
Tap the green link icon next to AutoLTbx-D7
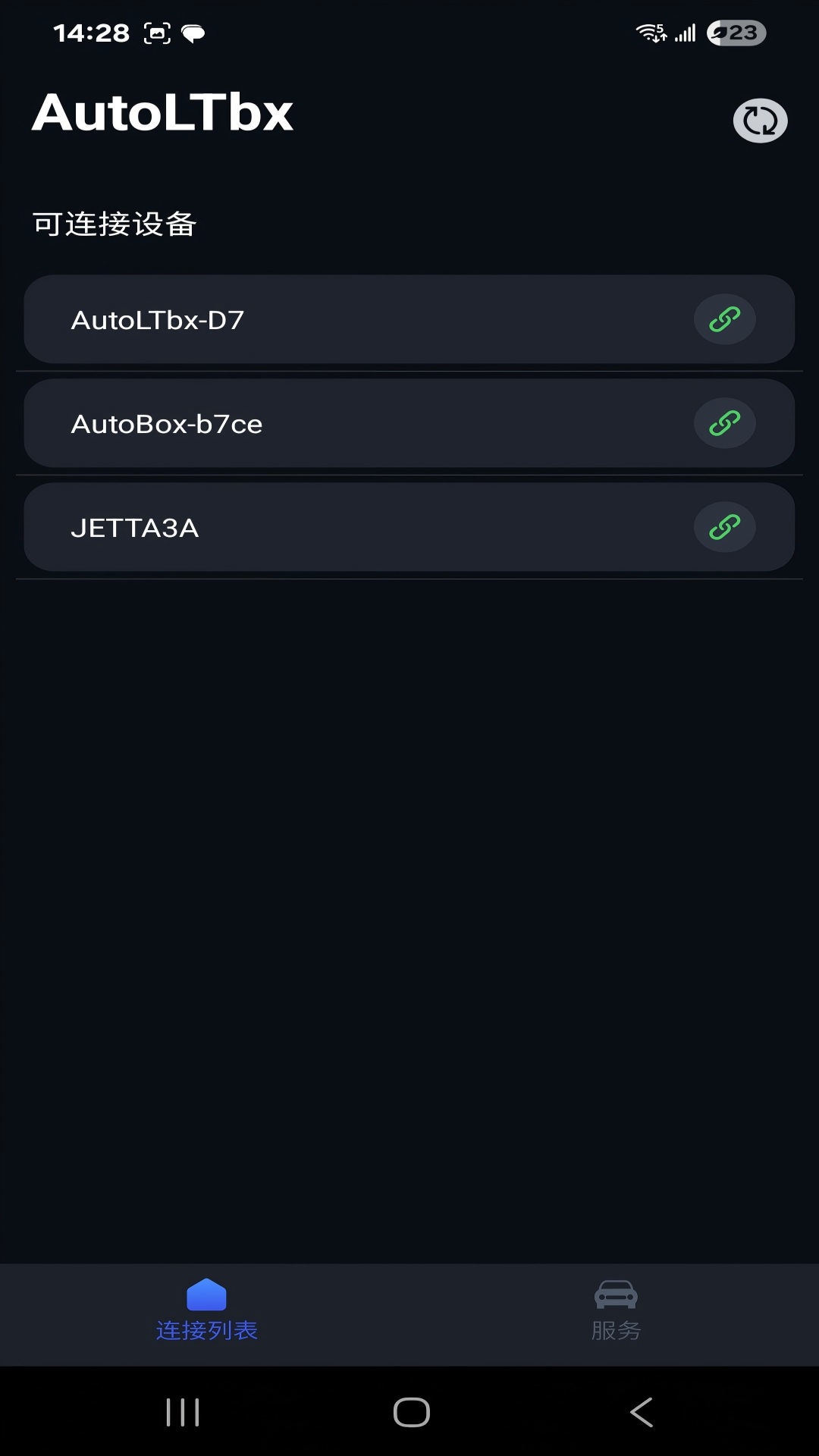[724, 319]
